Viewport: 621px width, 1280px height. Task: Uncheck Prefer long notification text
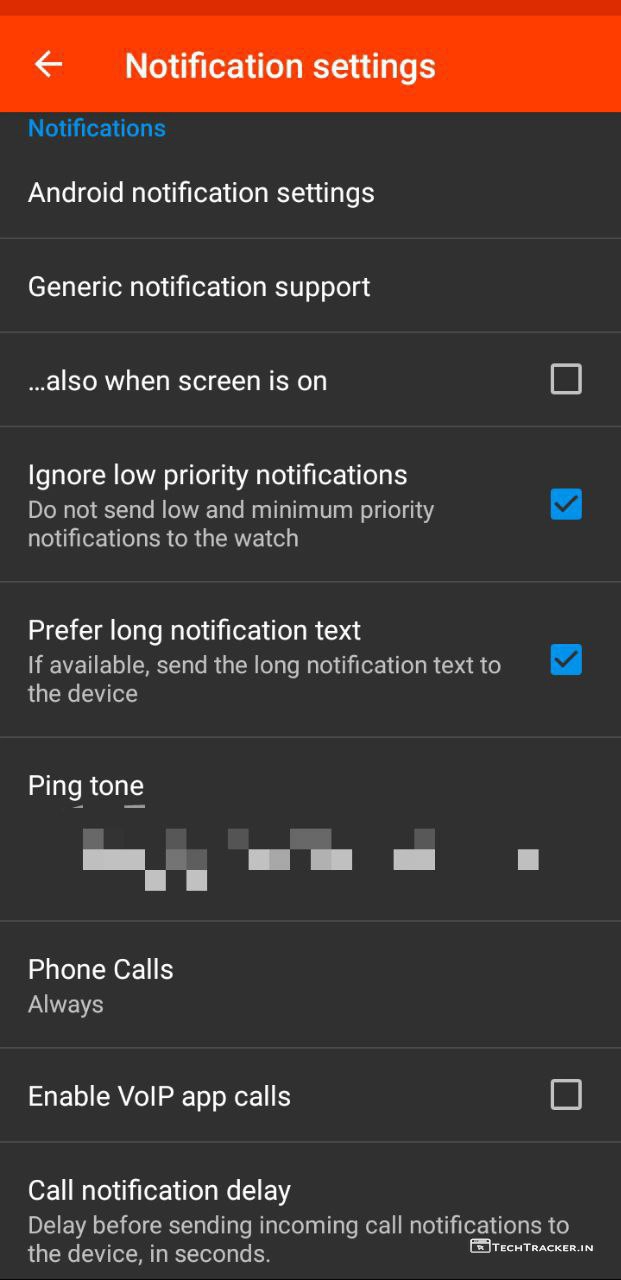[566, 660]
